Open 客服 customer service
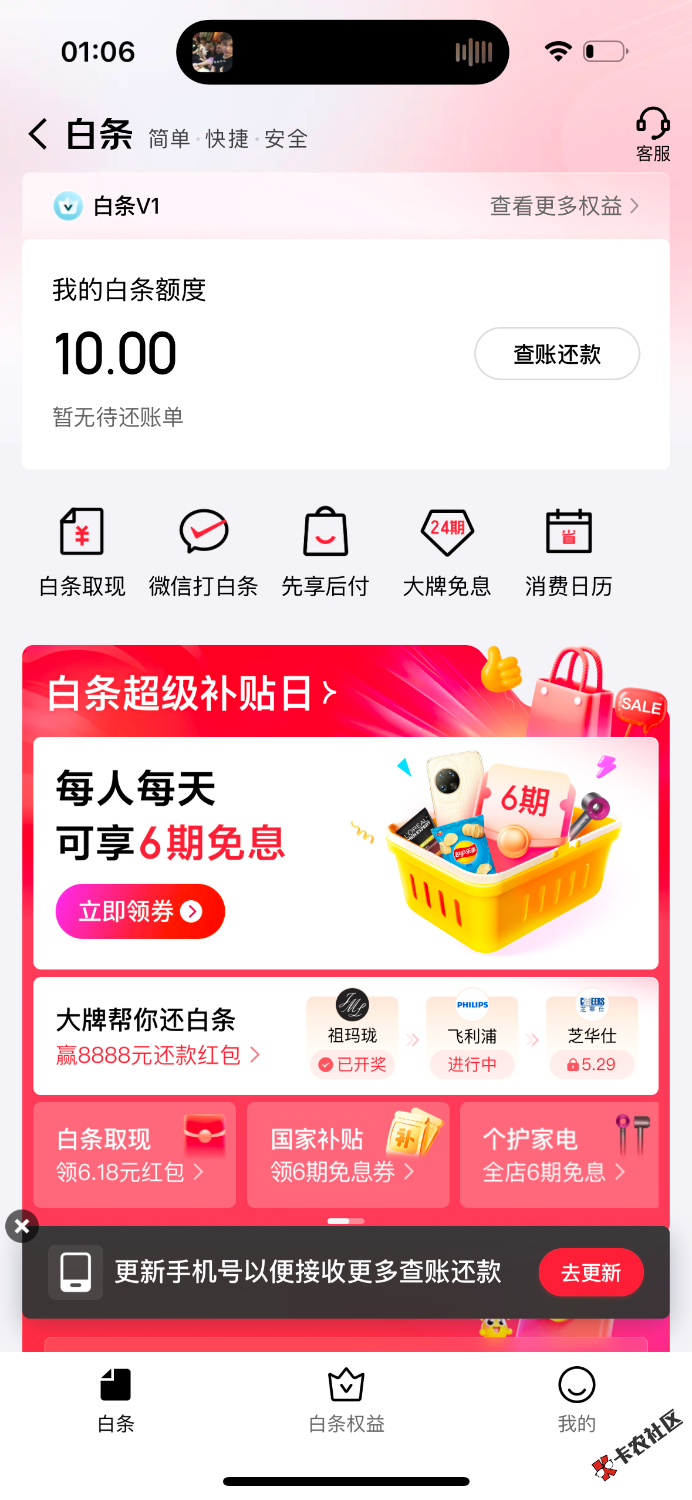The height and width of the screenshot is (1500, 692). pyautogui.click(x=652, y=135)
